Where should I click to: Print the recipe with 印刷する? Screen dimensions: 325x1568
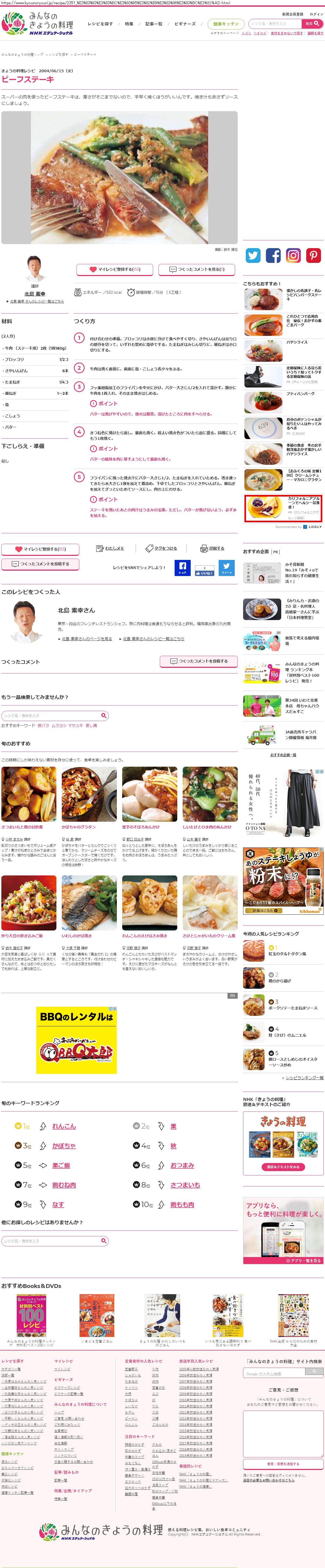(x=212, y=548)
